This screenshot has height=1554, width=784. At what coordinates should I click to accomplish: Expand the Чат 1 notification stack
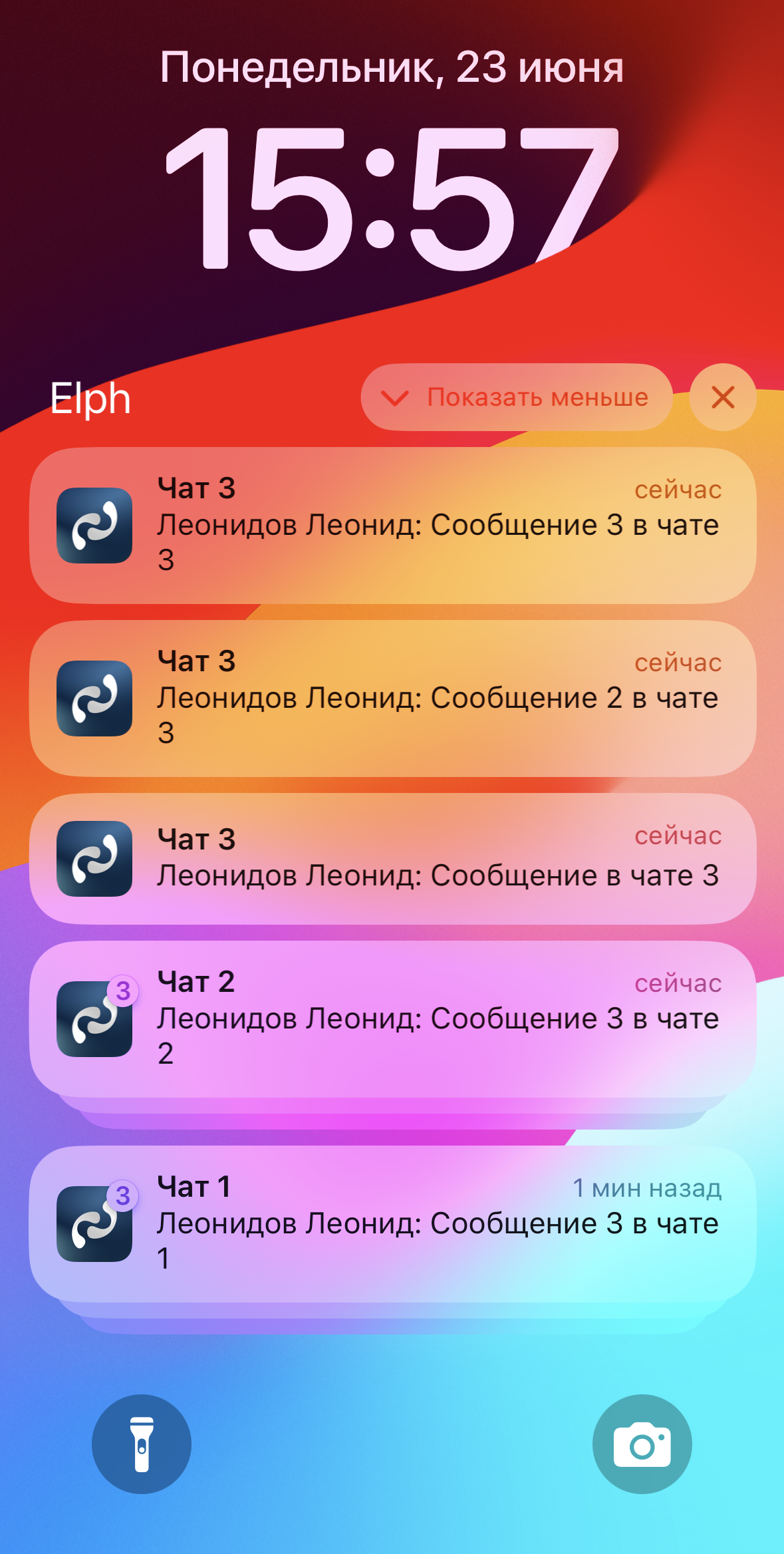click(392, 1224)
